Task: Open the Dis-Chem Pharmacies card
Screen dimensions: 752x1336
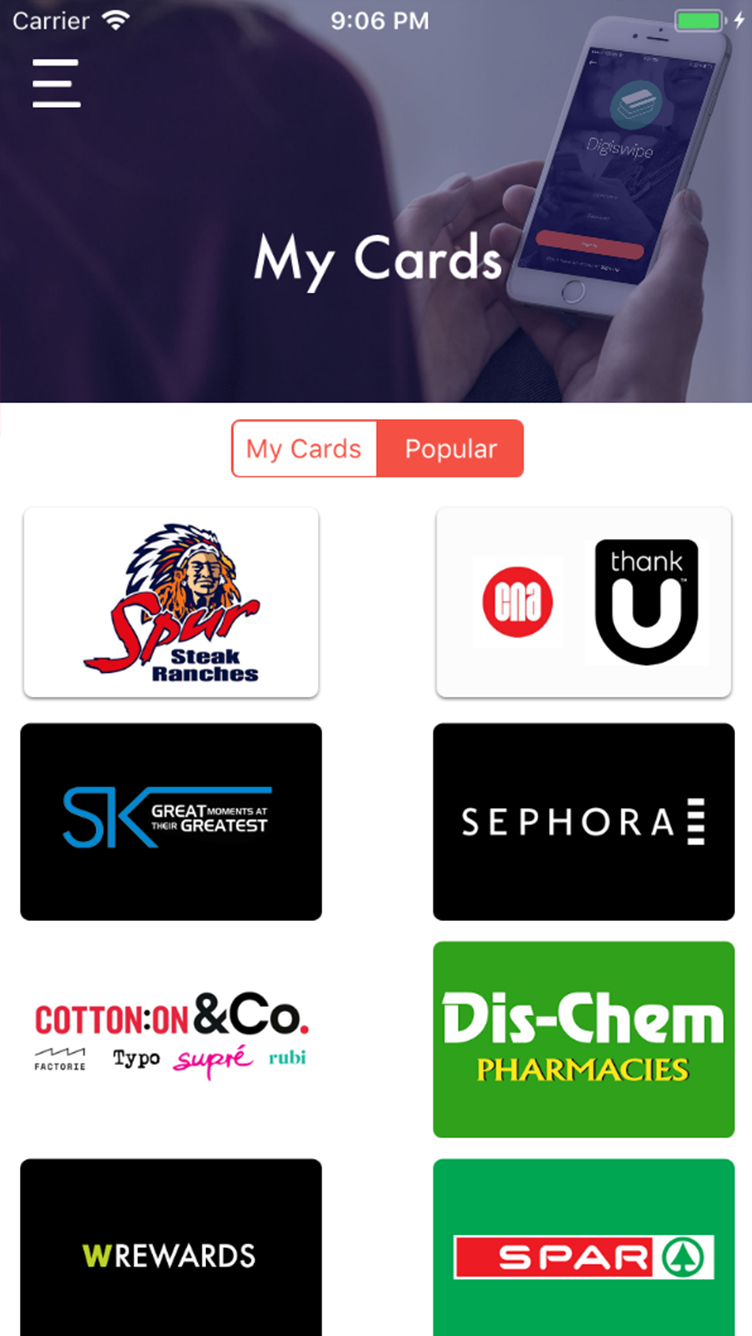Action: click(x=584, y=1039)
